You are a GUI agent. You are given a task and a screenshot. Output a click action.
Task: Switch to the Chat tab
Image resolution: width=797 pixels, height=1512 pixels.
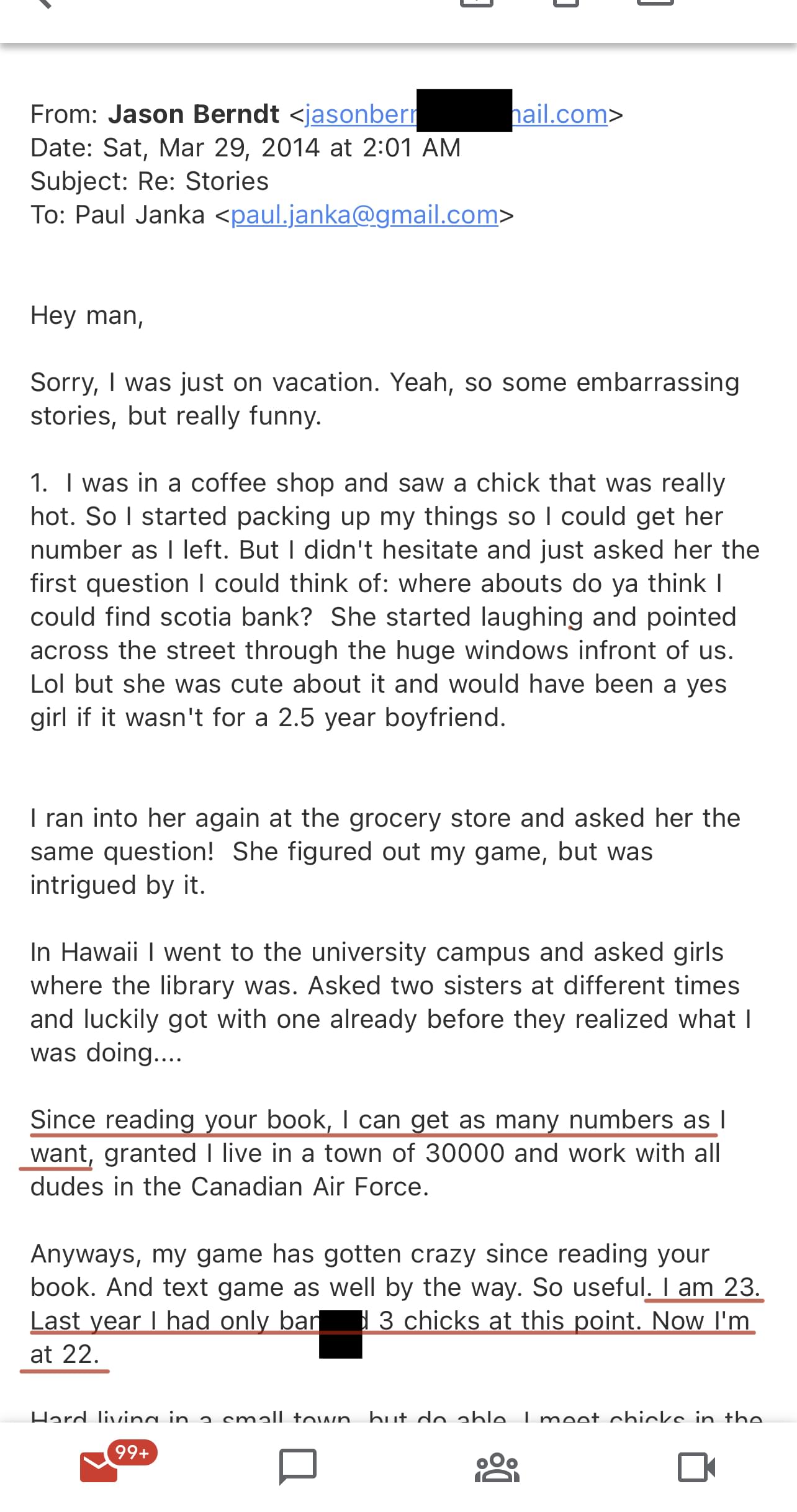pos(298,1467)
